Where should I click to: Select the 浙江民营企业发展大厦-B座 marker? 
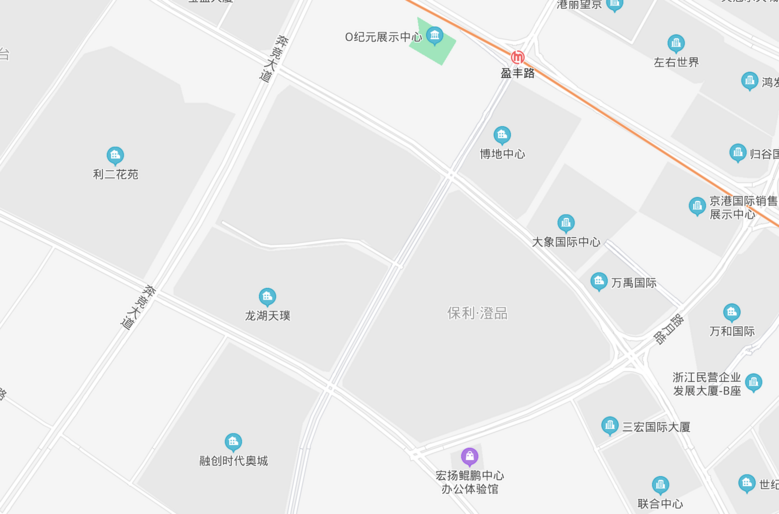[753, 382]
